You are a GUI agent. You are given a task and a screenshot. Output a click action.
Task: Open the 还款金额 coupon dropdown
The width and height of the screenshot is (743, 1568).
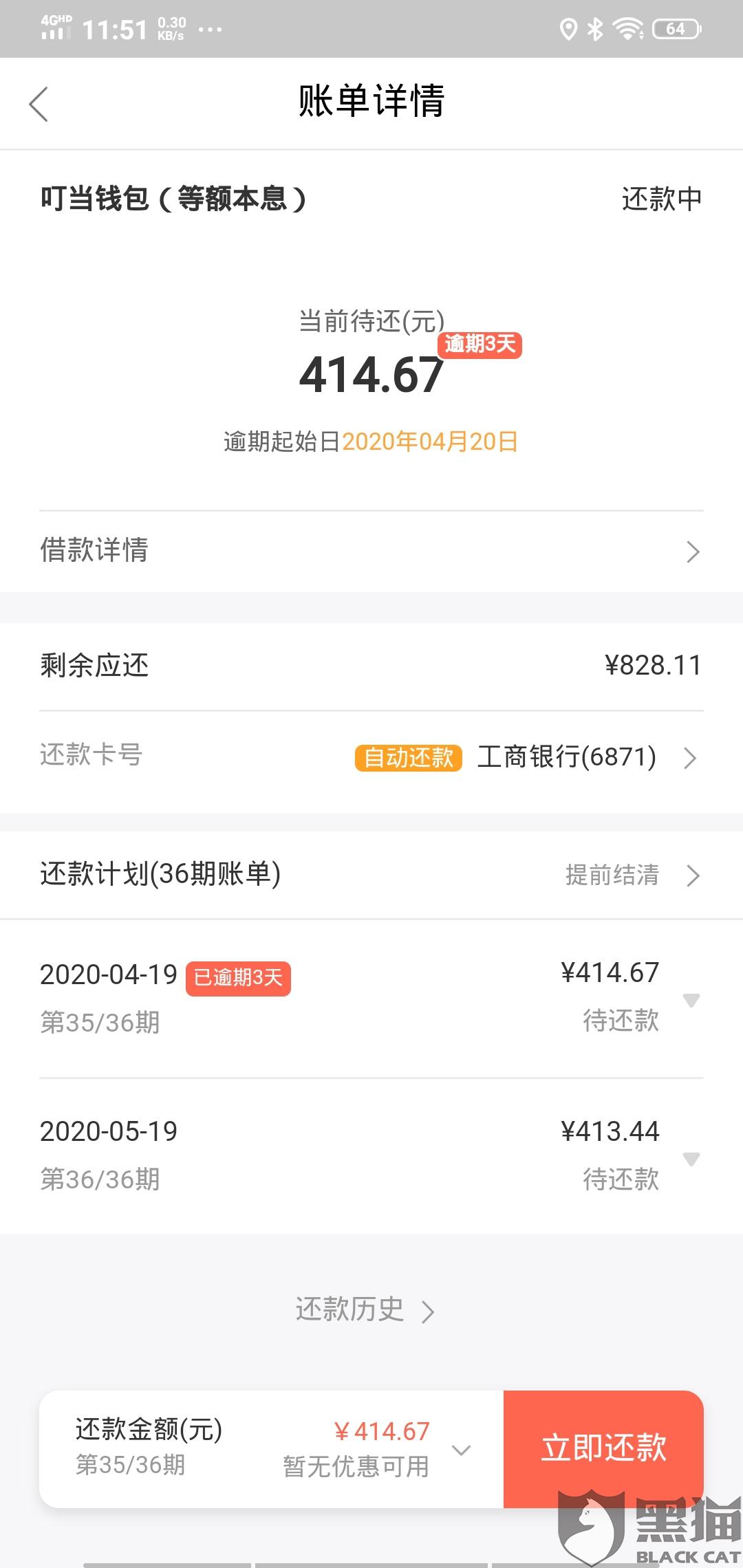point(461,1450)
